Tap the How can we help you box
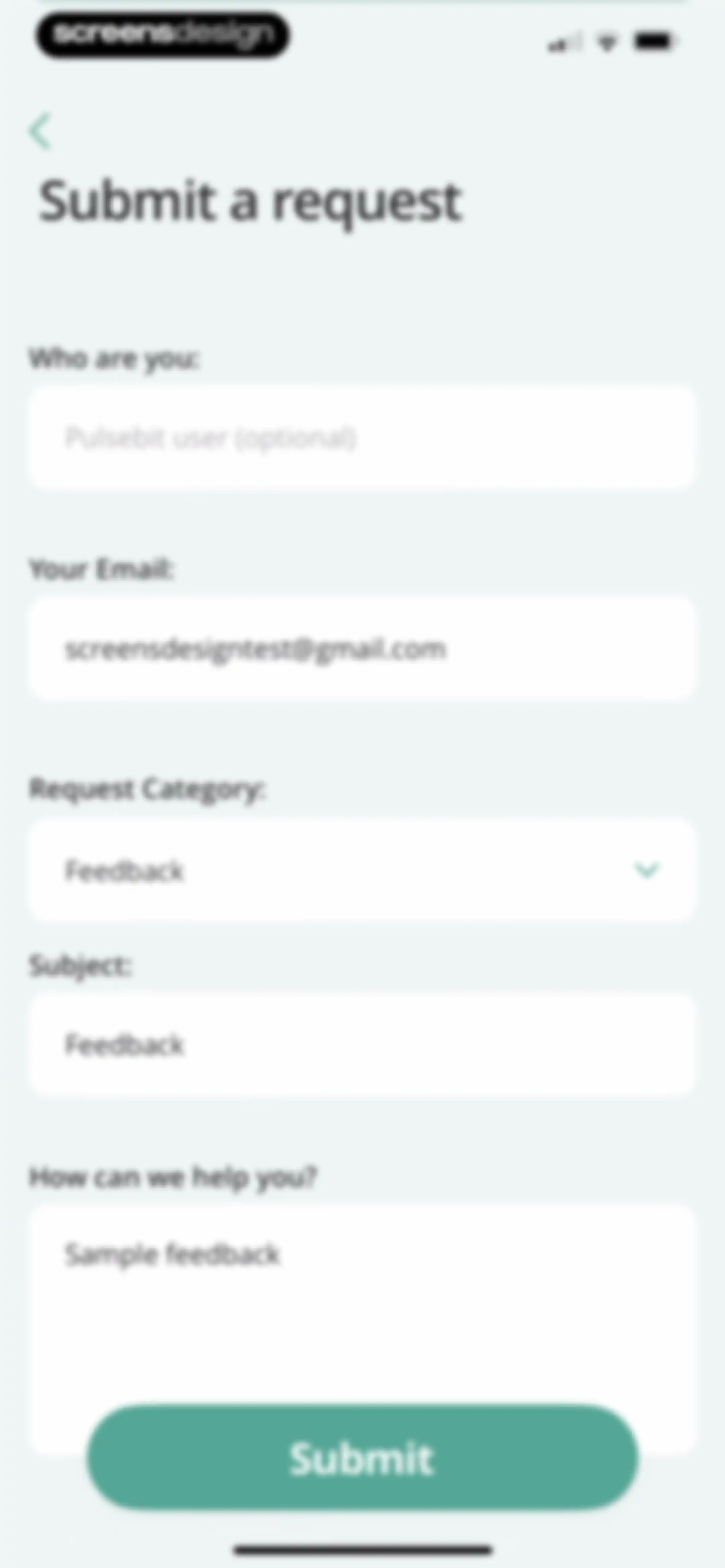 [362, 1303]
